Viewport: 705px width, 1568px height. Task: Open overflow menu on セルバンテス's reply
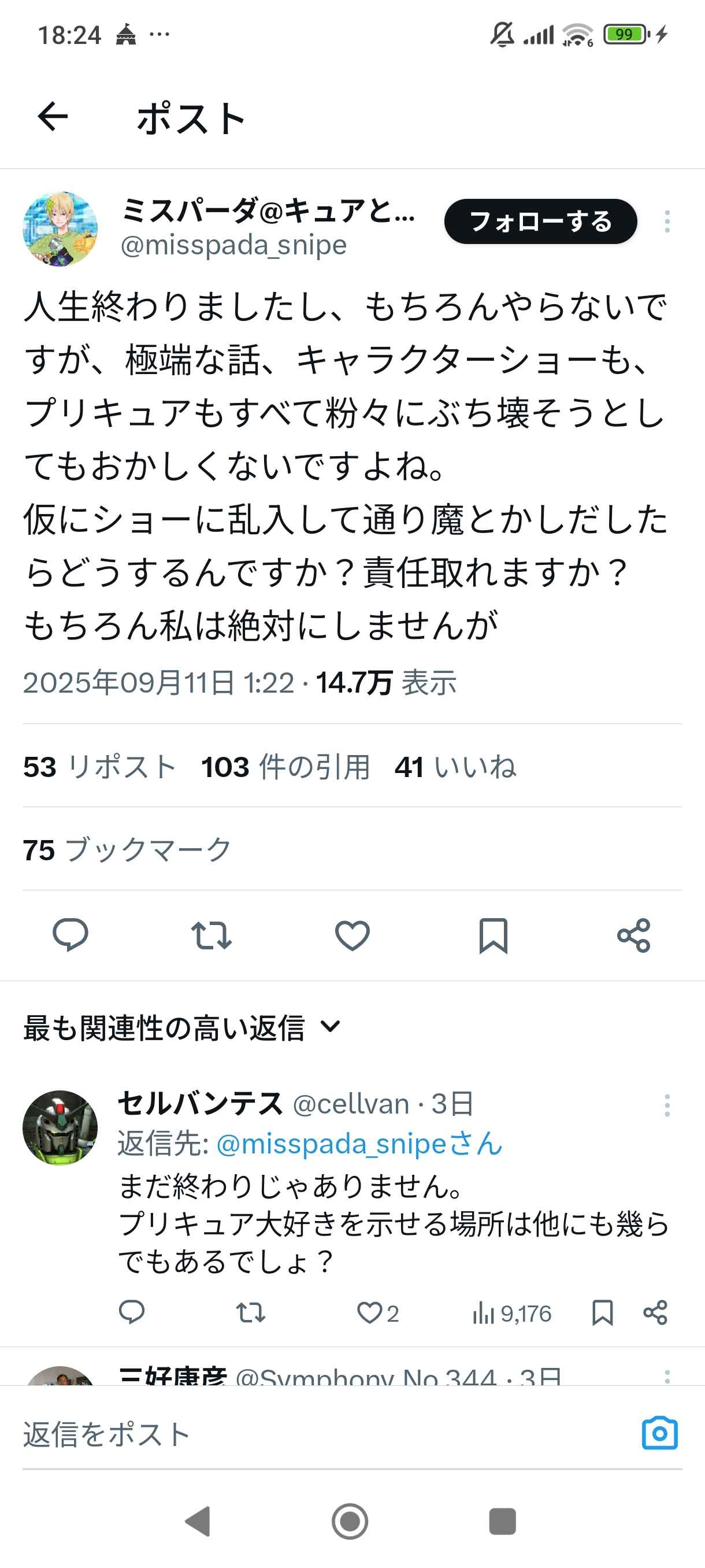pyautogui.click(x=667, y=1105)
